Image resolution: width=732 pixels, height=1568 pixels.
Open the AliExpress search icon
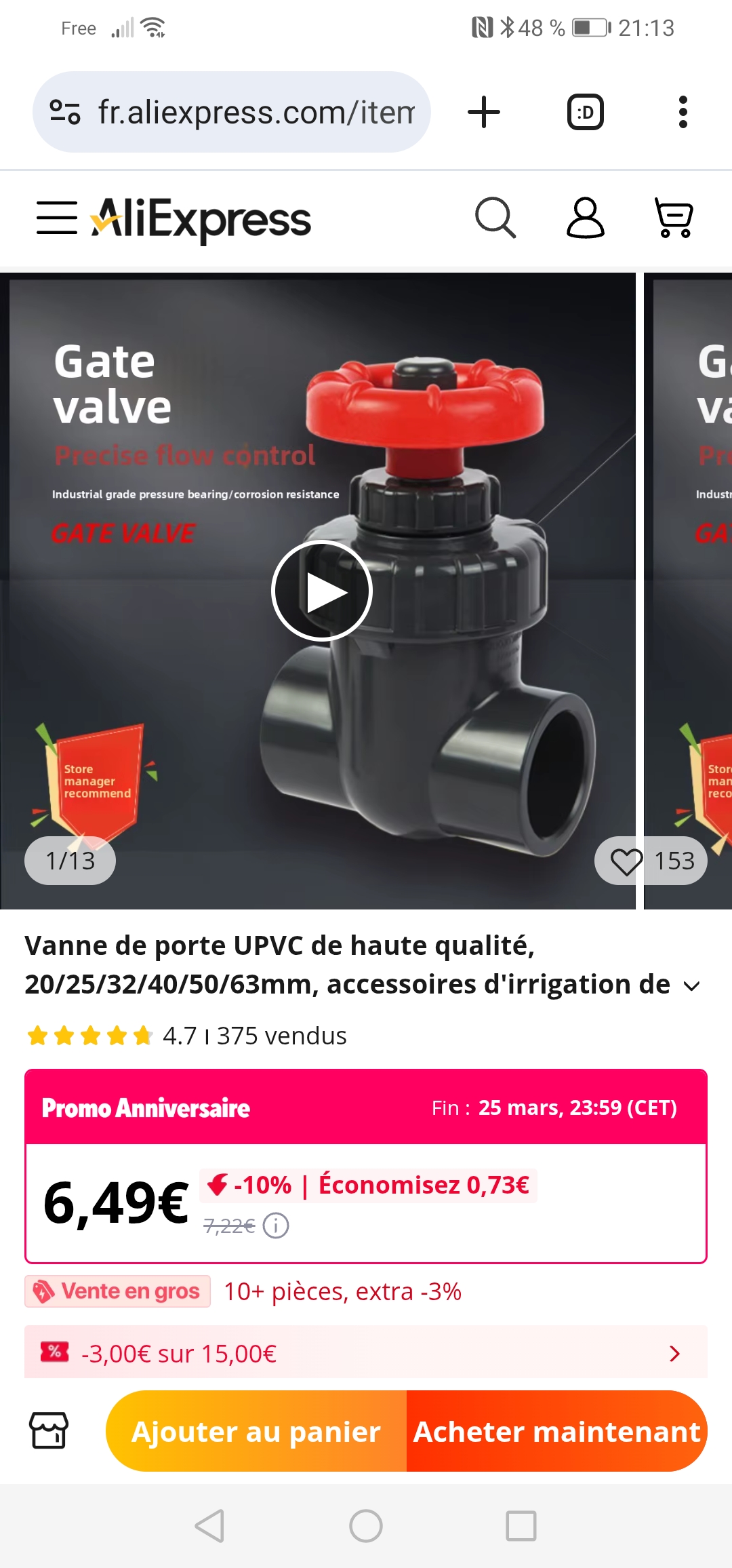coord(495,218)
